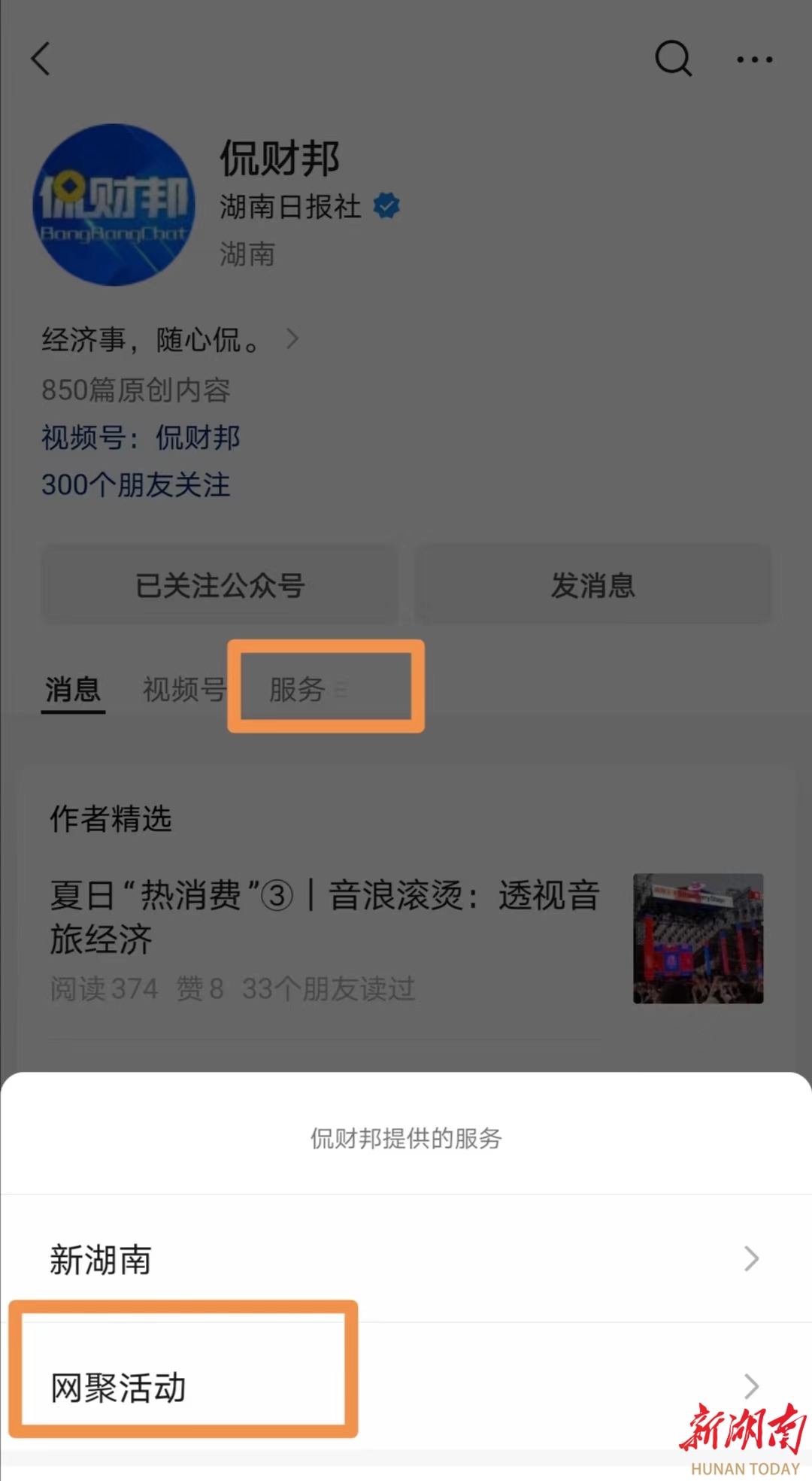Screen dimensions: 812x1481
Task: Switch to the 消息 tab
Action: pos(73,689)
